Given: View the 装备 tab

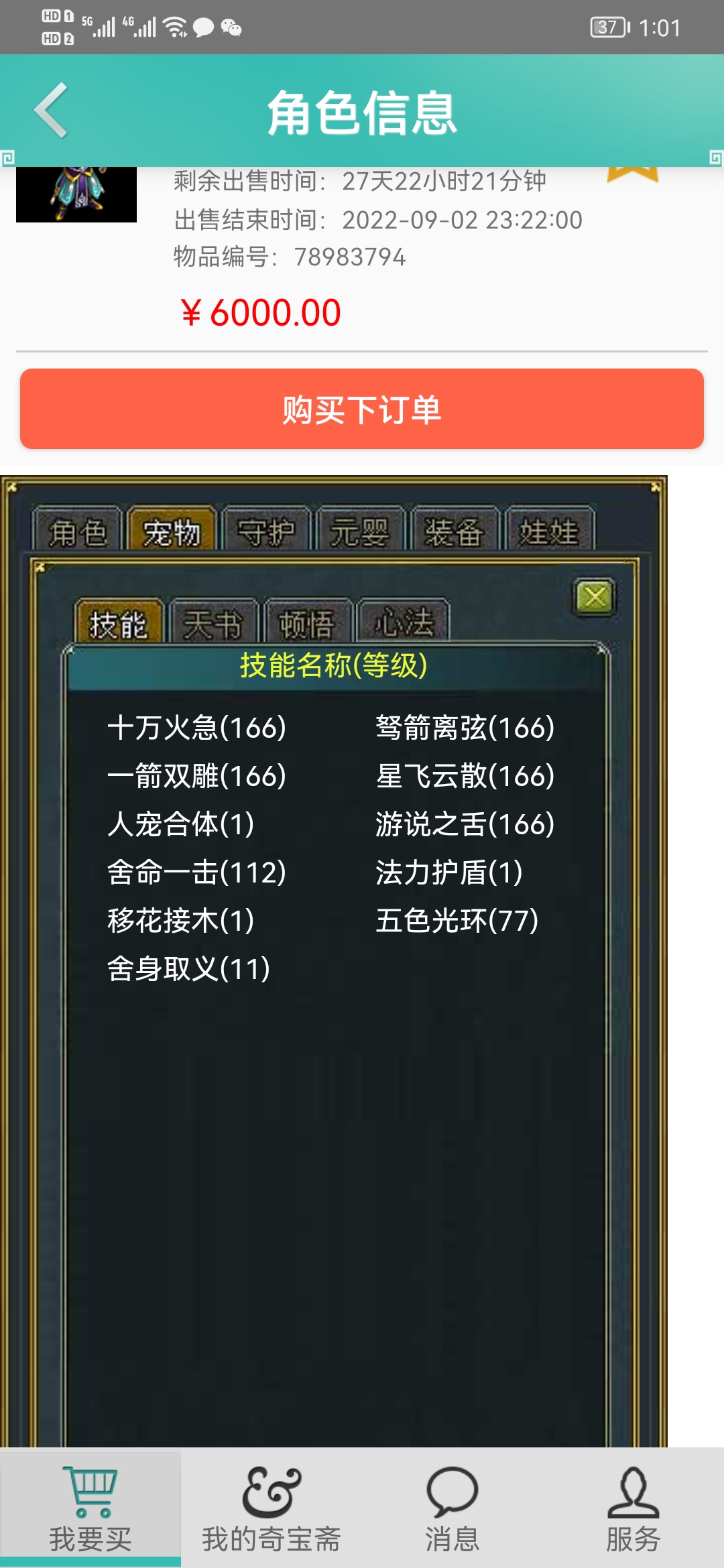Looking at the screenshot, I should tap(454, 532).
